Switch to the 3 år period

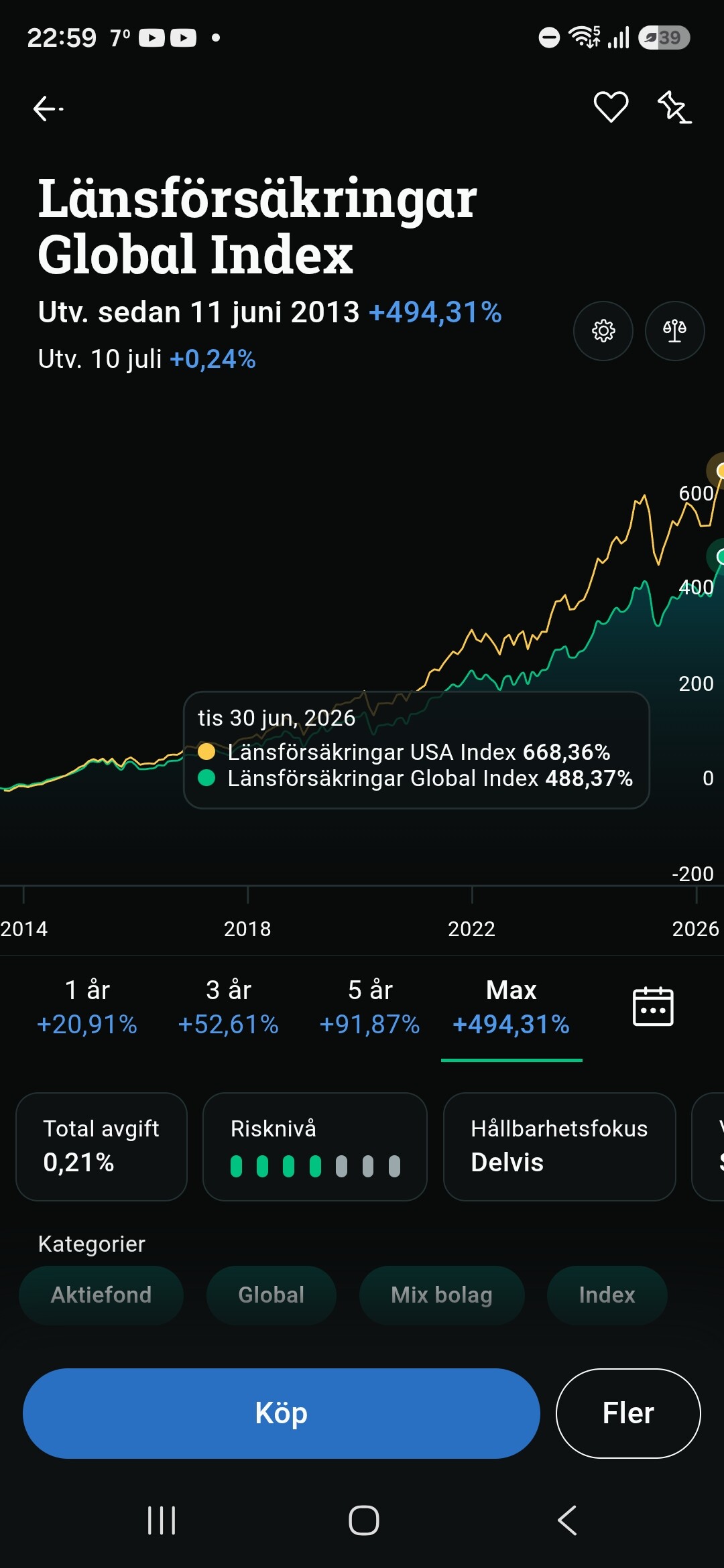pos(229,1007)
